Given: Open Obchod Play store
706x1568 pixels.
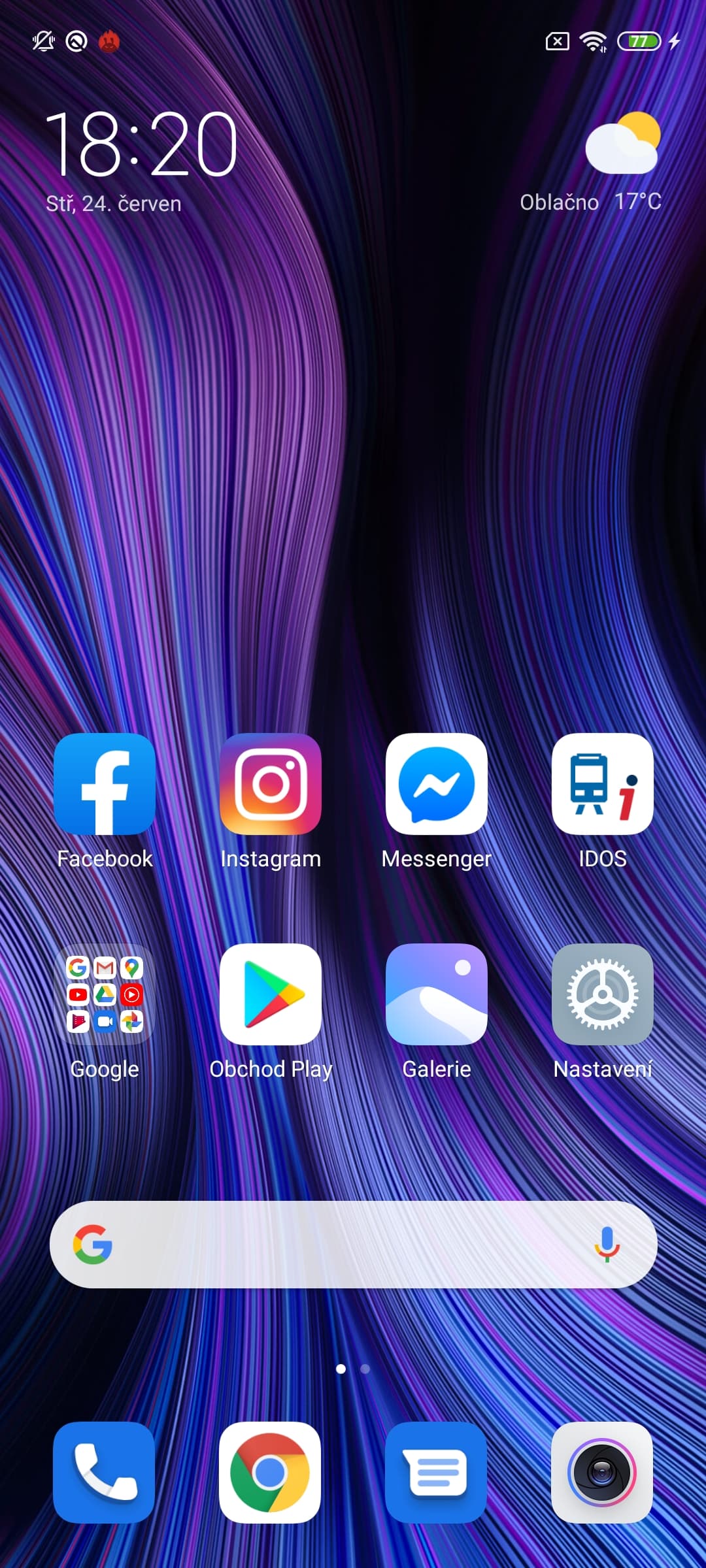Looking at the screenshot, I should point(271,994).
